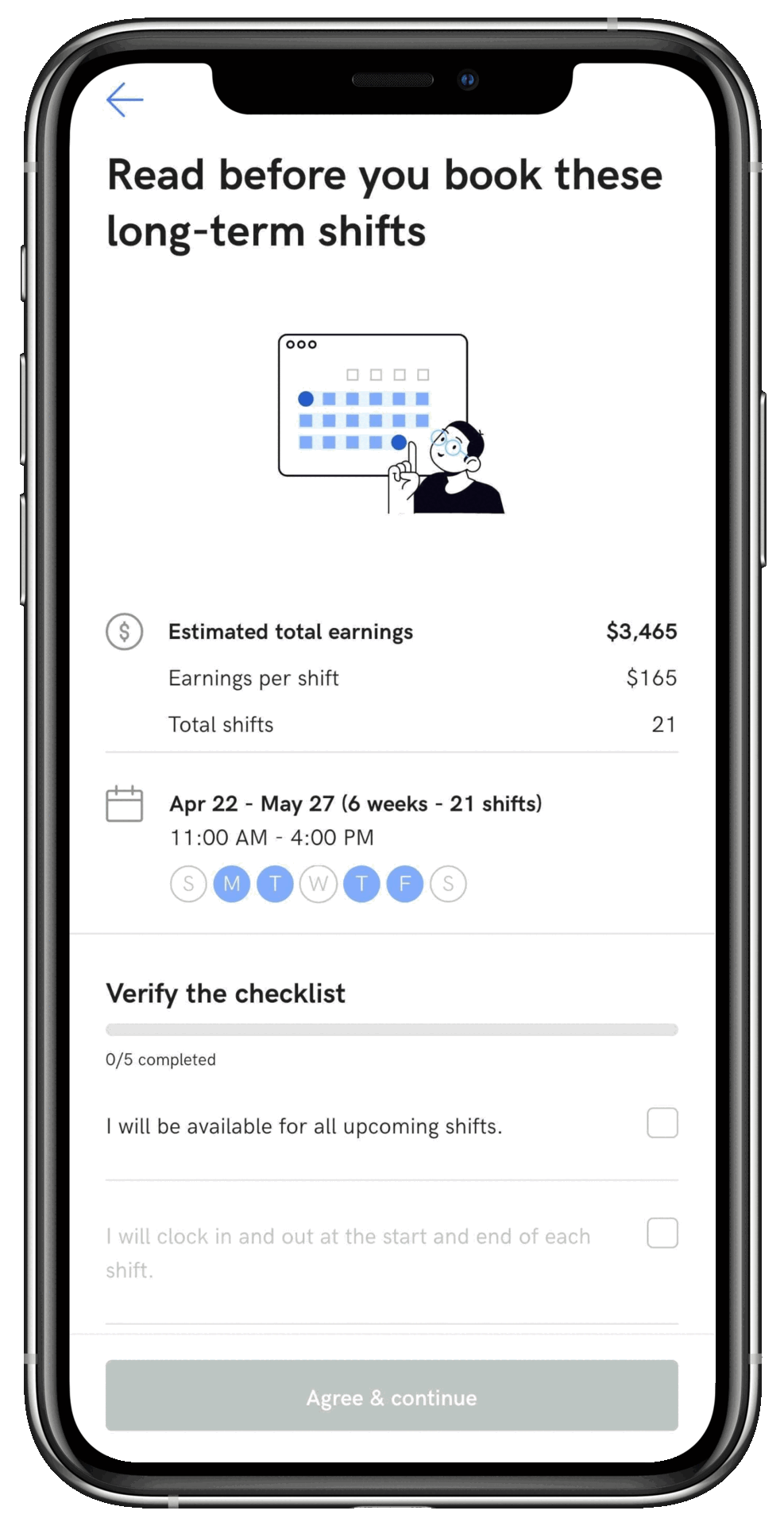
Task: Check 'I will be available for all upcoming shifts'
Action: [662, 1123]
